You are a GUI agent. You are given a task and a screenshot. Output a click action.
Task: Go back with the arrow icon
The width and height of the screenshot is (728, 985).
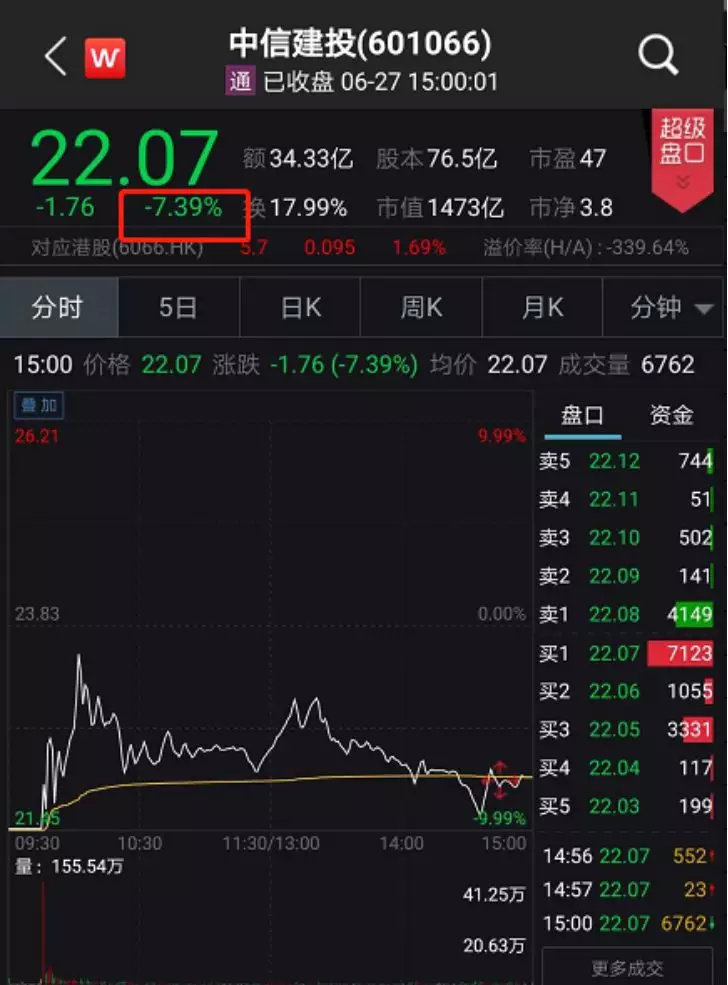coord(55,57)
